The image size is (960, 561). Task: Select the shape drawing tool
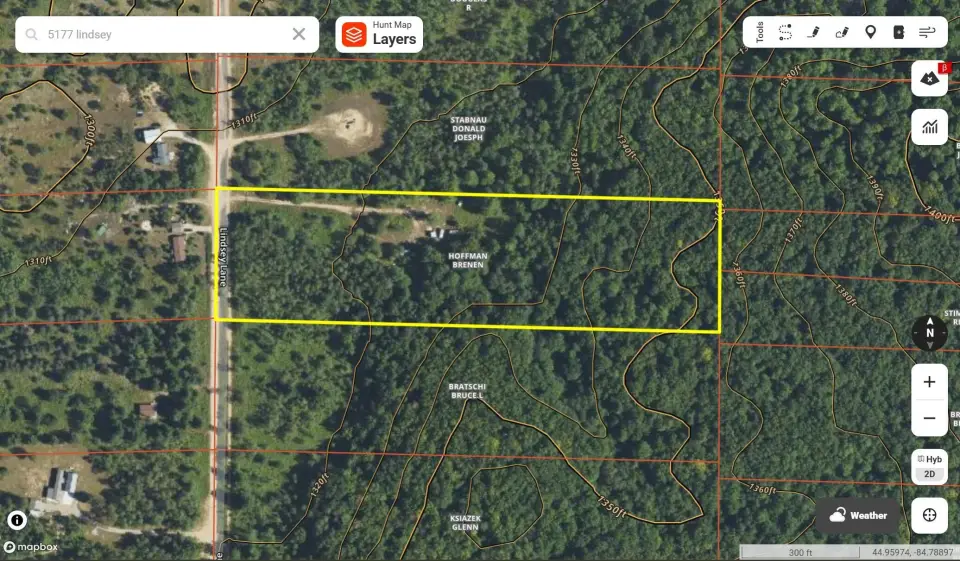(842, 32)
